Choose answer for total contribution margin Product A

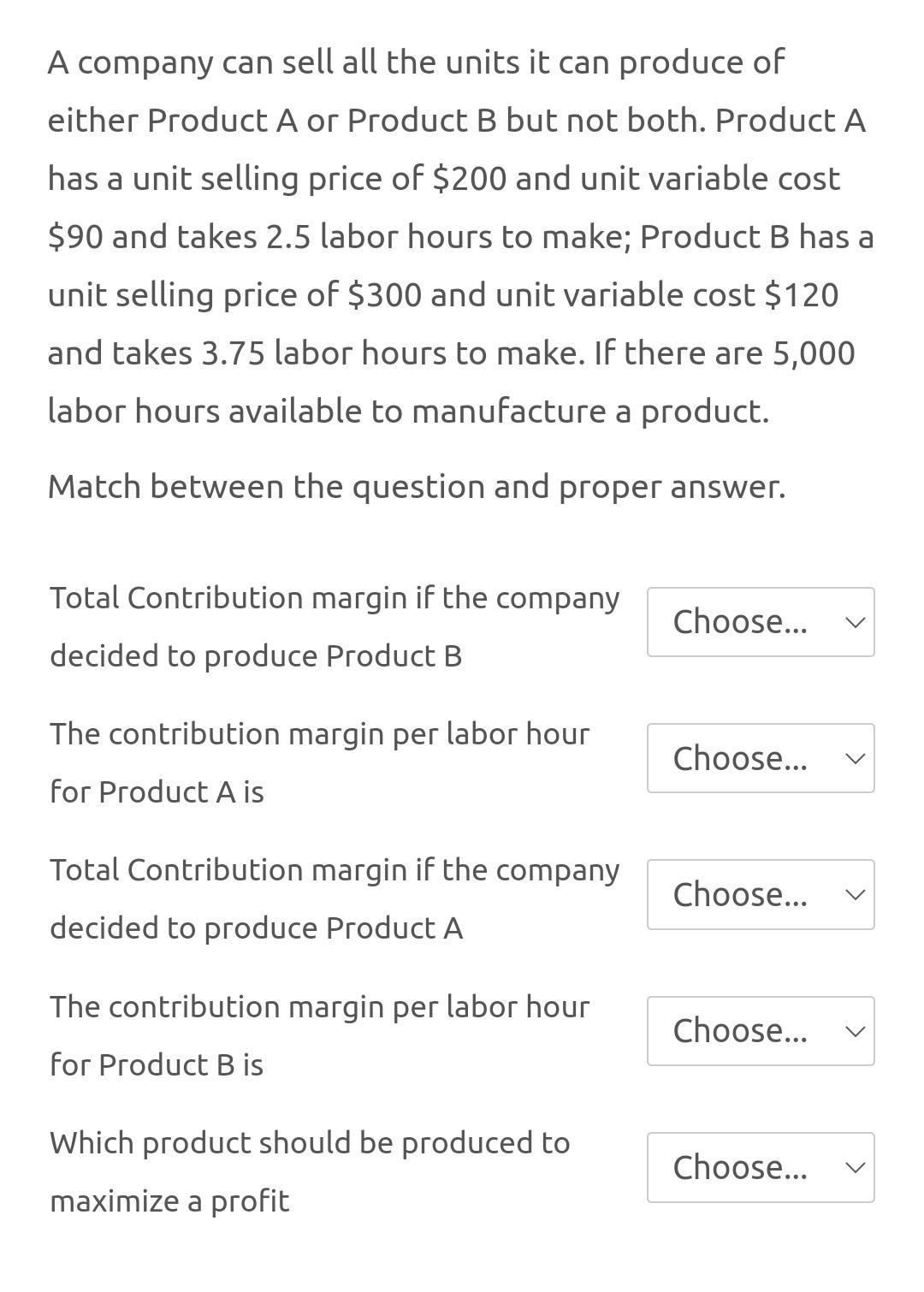[x=760, y=894]
